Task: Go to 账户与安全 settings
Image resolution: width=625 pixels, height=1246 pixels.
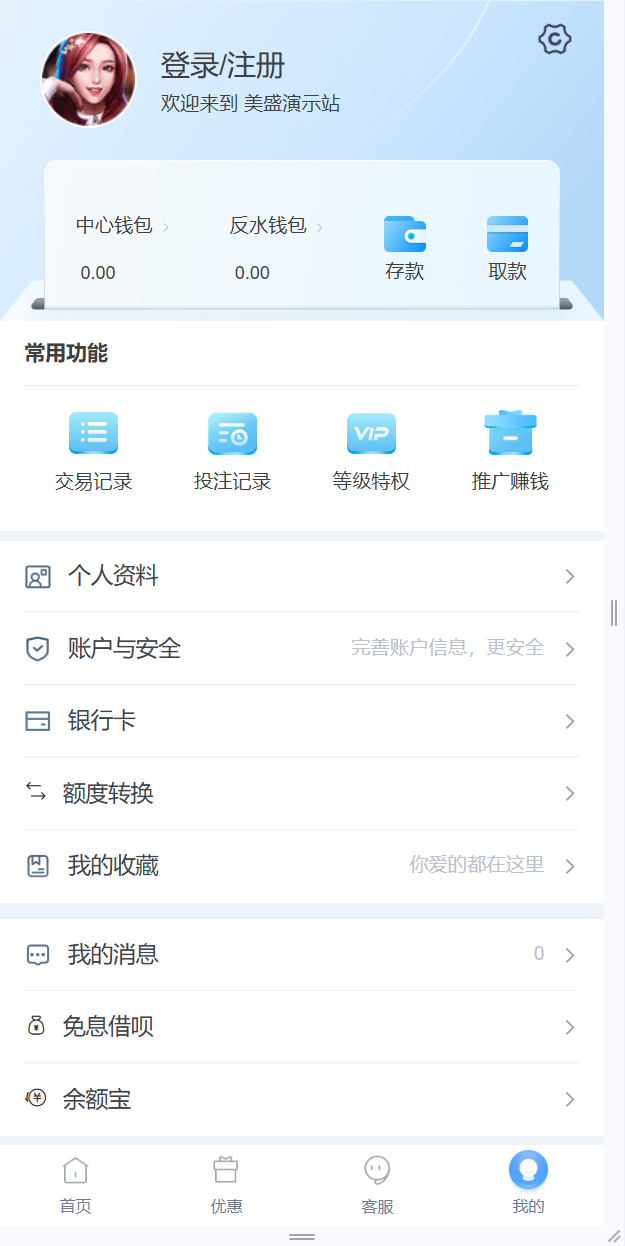Action: (301, 648)
